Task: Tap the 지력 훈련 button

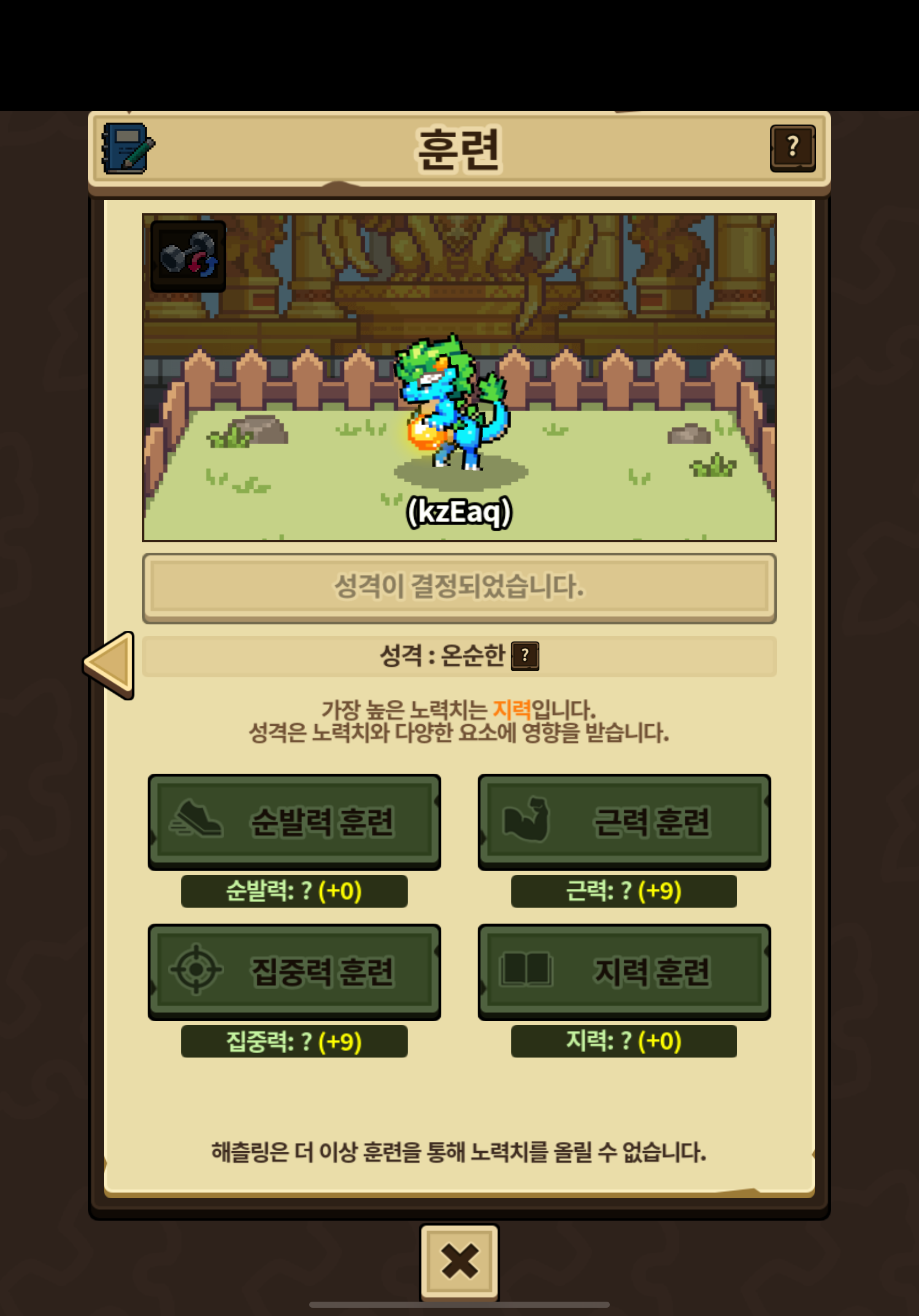Action: (624, 971)
